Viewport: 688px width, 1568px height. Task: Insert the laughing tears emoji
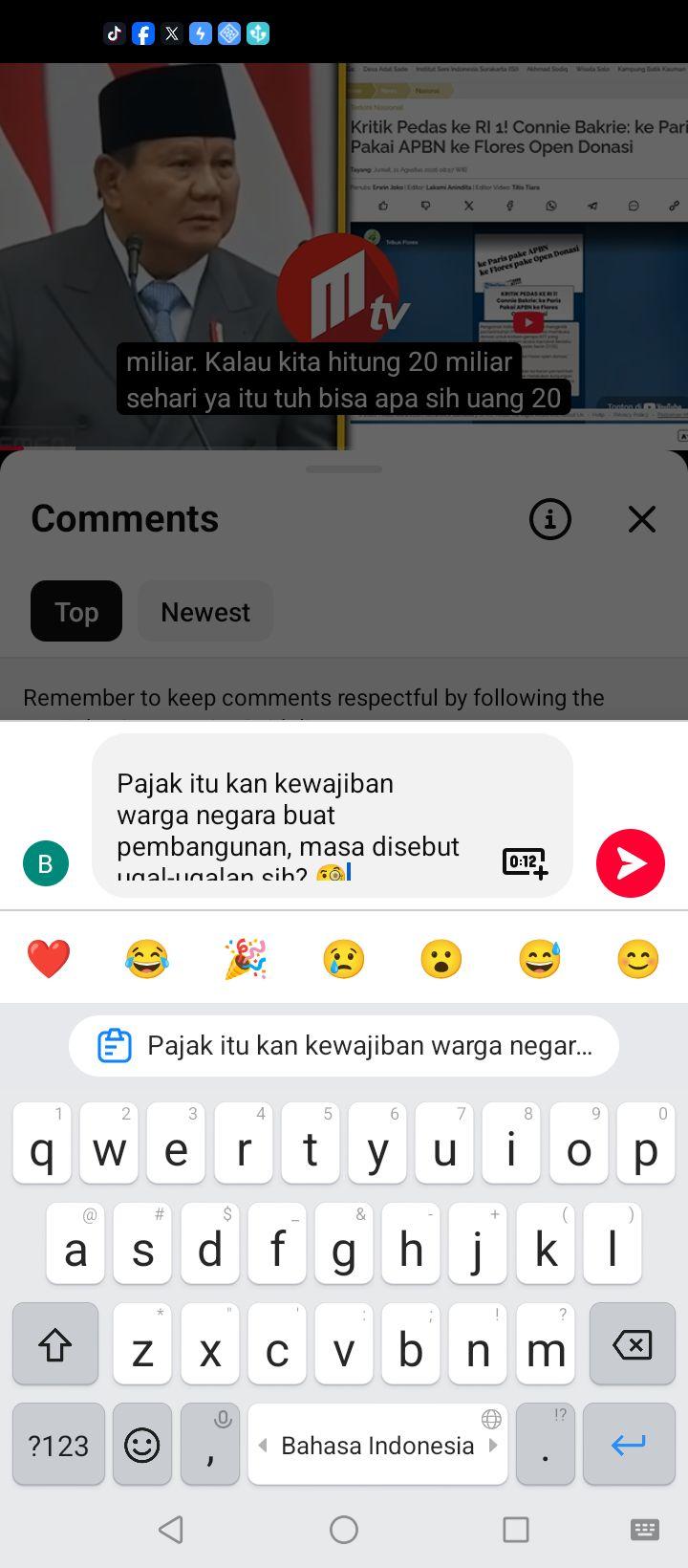click(147, 959)
